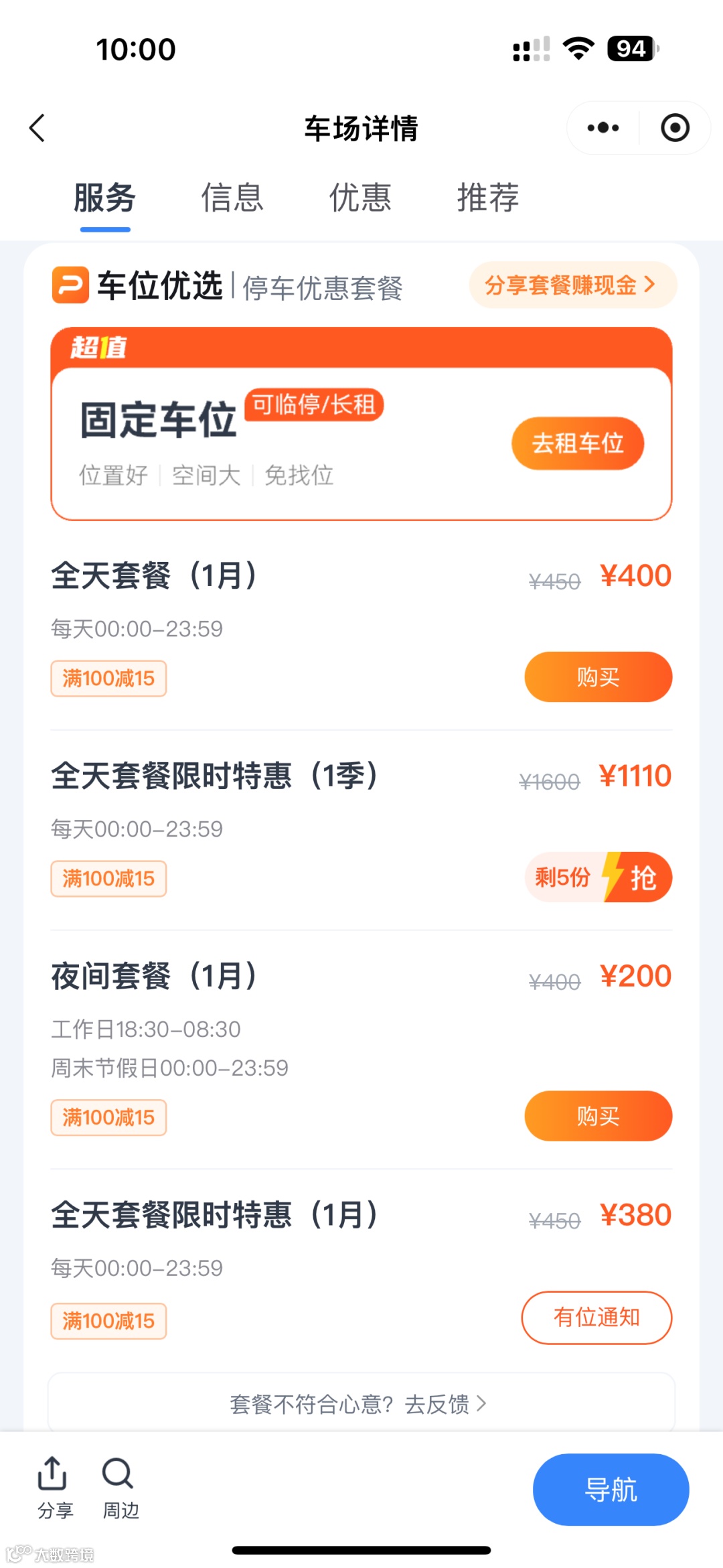Switch to the 信息 tab
This screenshot has height=1568, width=723.
[x=232, y=198]
